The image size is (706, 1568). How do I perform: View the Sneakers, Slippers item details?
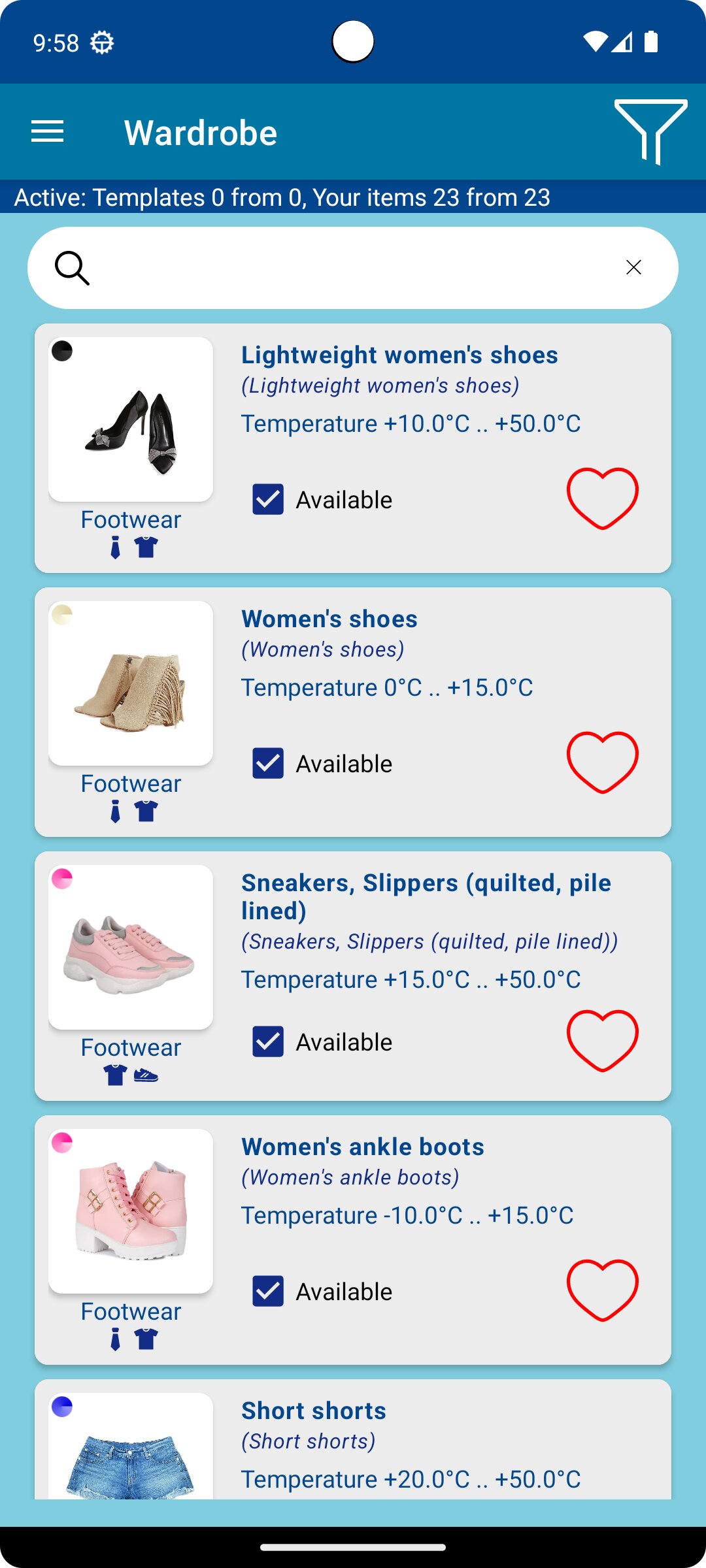(353, 976)
